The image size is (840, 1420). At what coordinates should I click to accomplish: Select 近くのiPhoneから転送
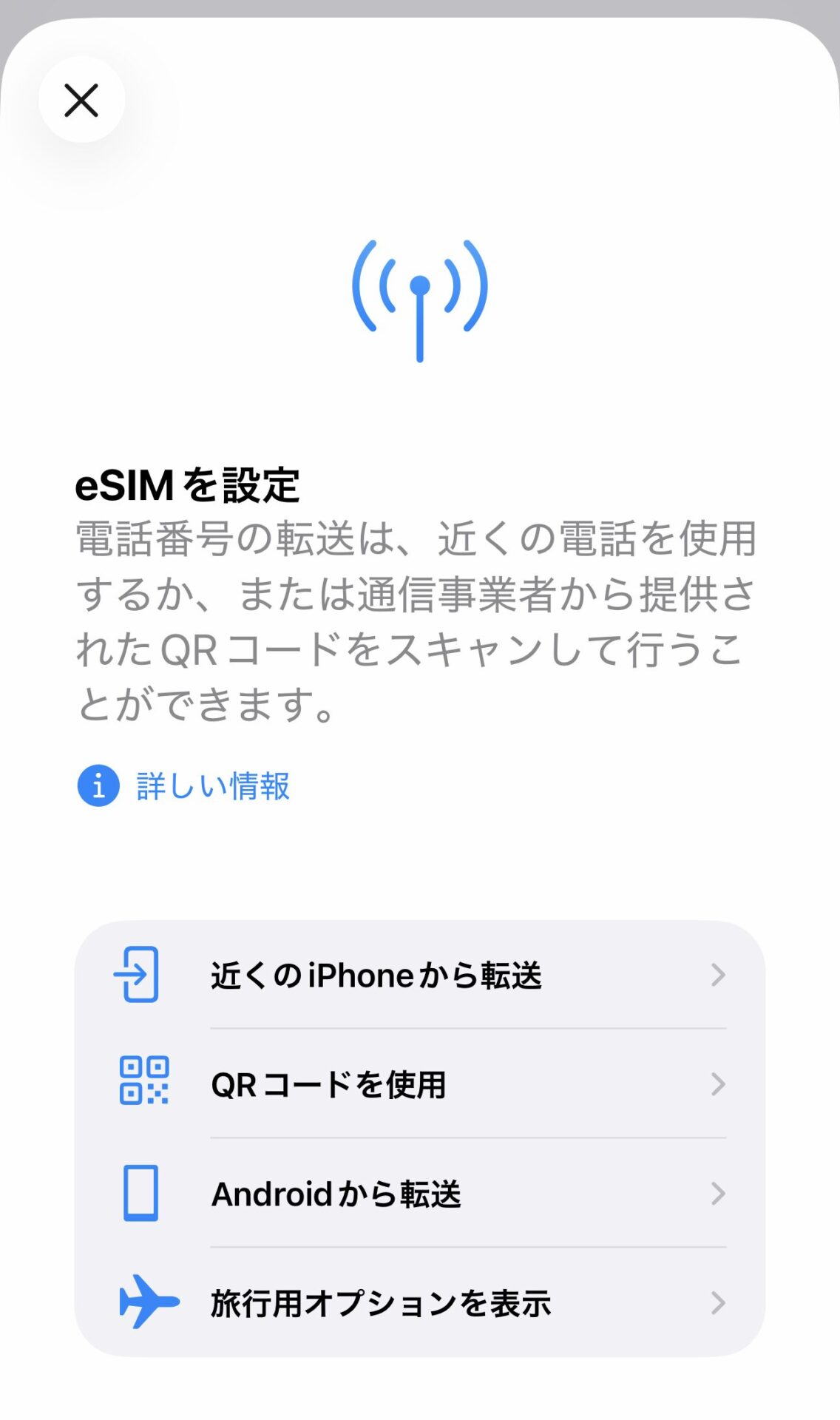coord(419,975)
